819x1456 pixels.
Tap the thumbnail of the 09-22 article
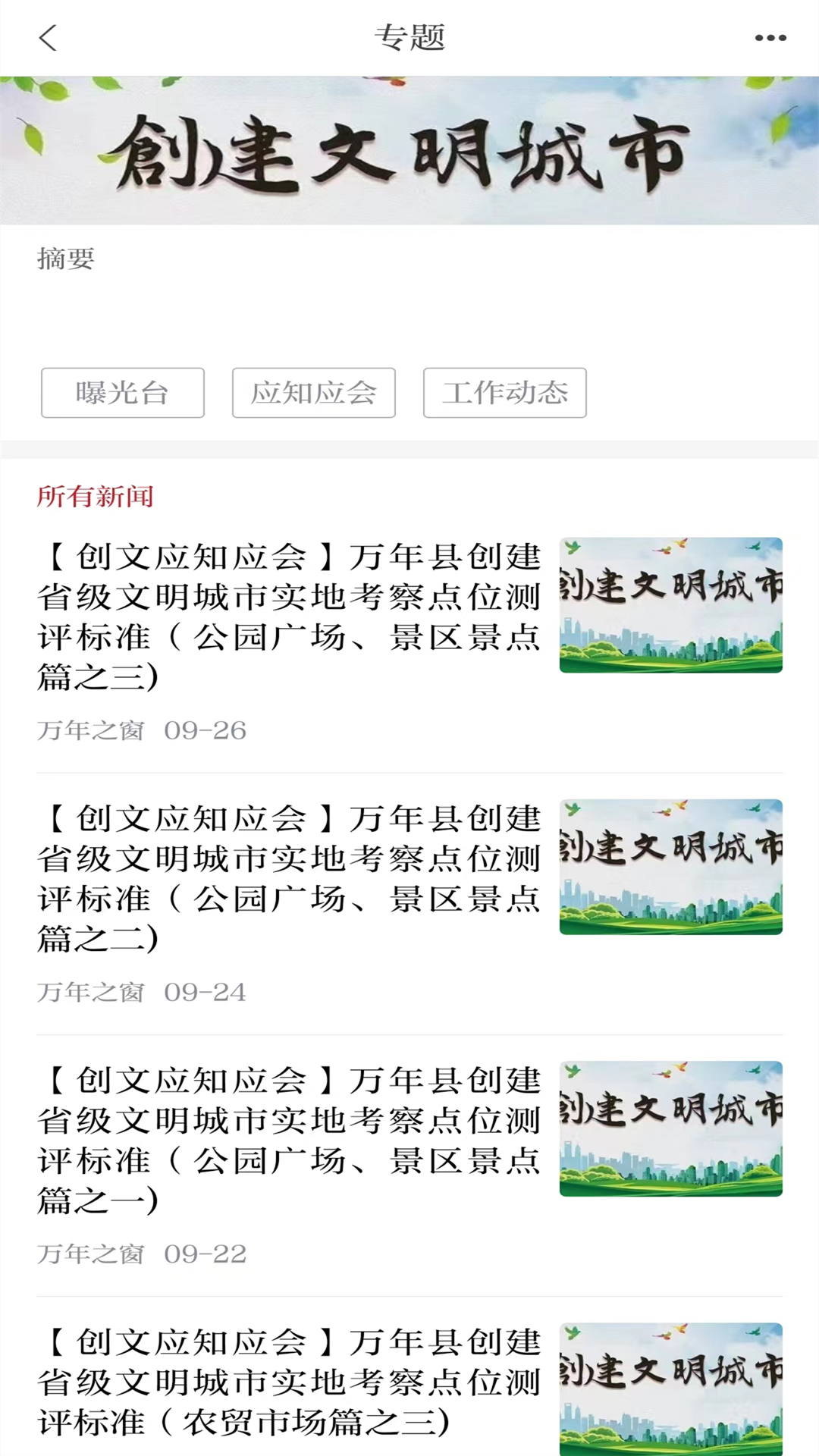(670, 1128)
